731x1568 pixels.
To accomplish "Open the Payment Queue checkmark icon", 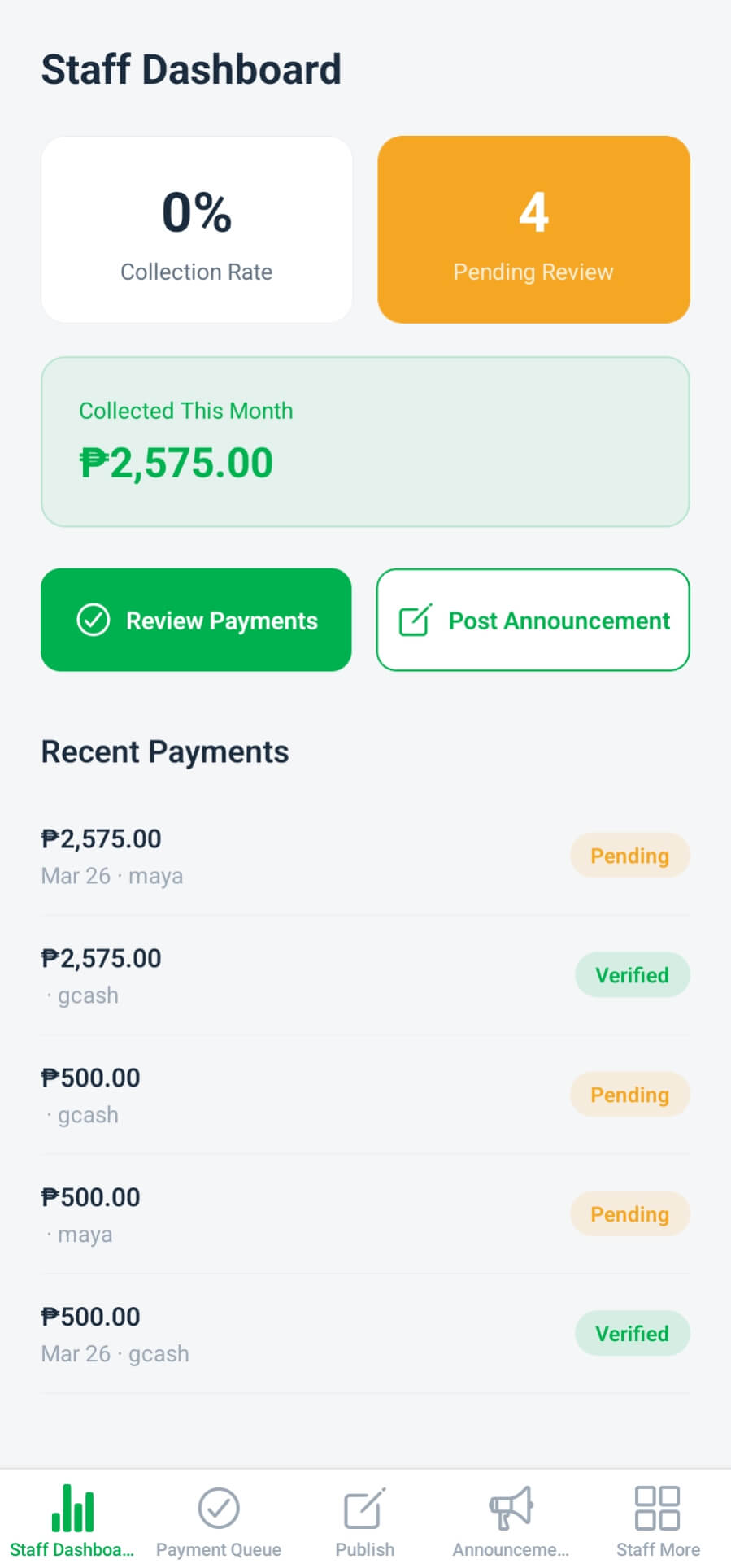I will (x=218, y=1509).
